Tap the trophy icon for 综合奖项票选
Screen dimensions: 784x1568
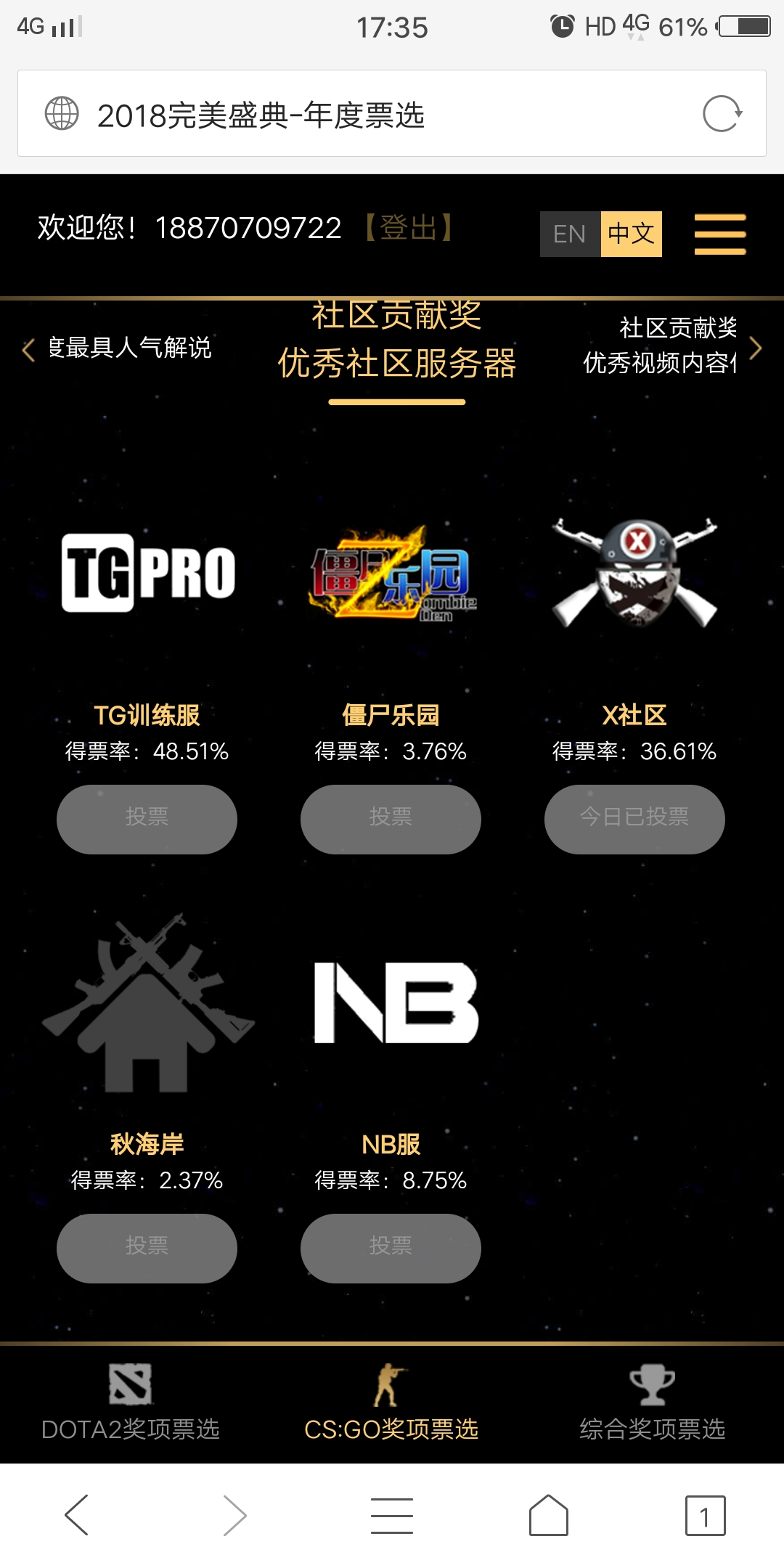point(653,1381)
